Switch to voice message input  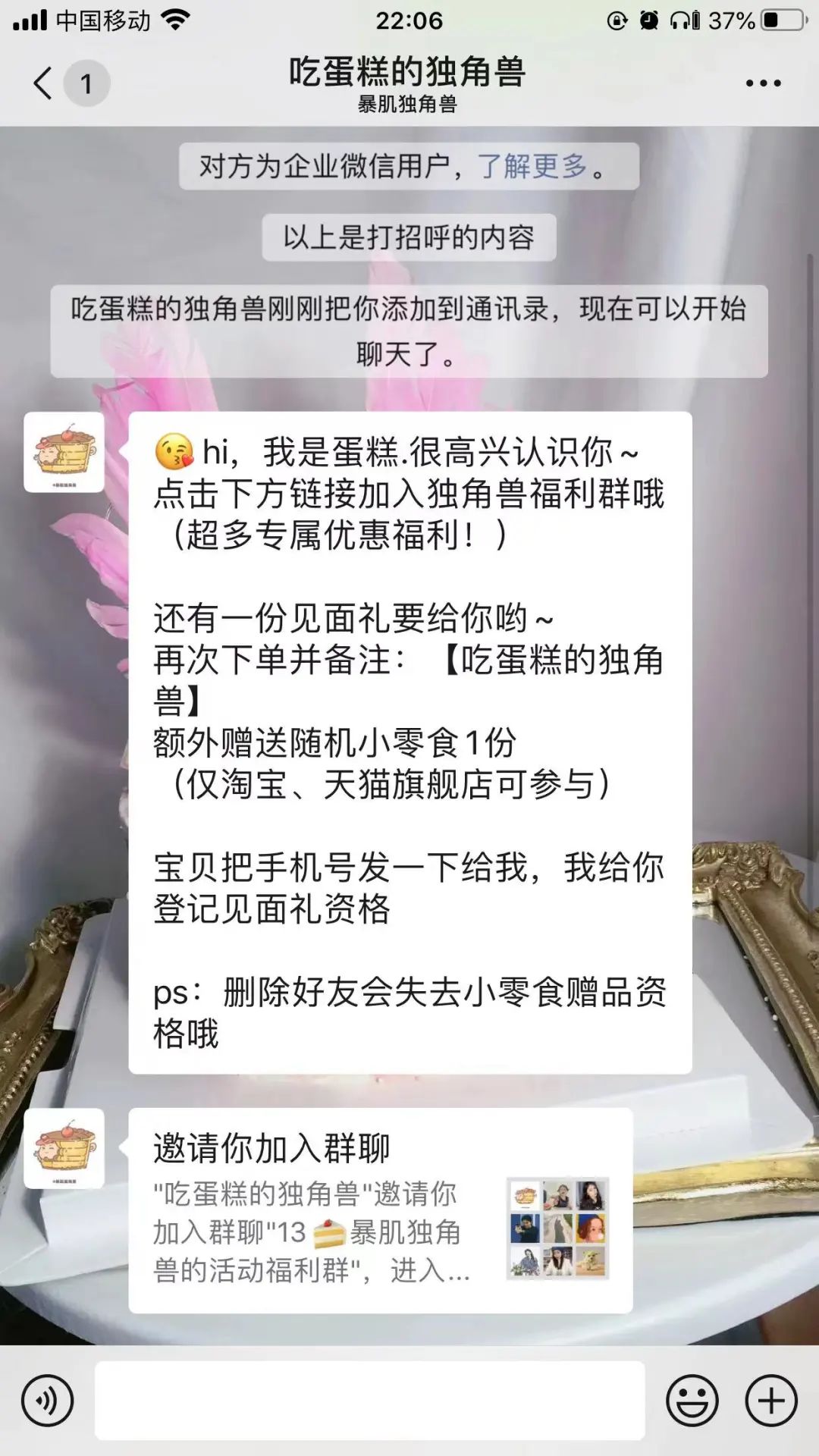[x=47, y=1400]
